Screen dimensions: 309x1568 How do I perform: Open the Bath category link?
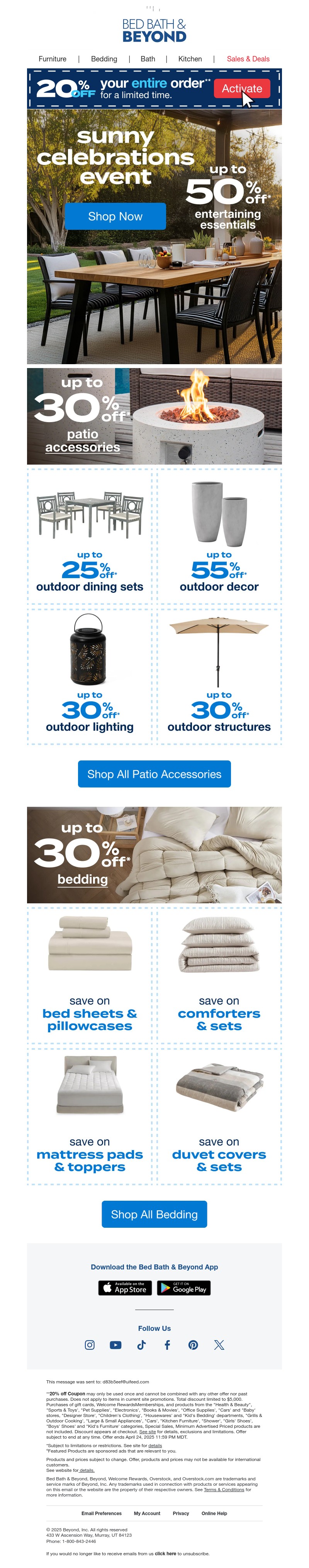click(148, 59)
